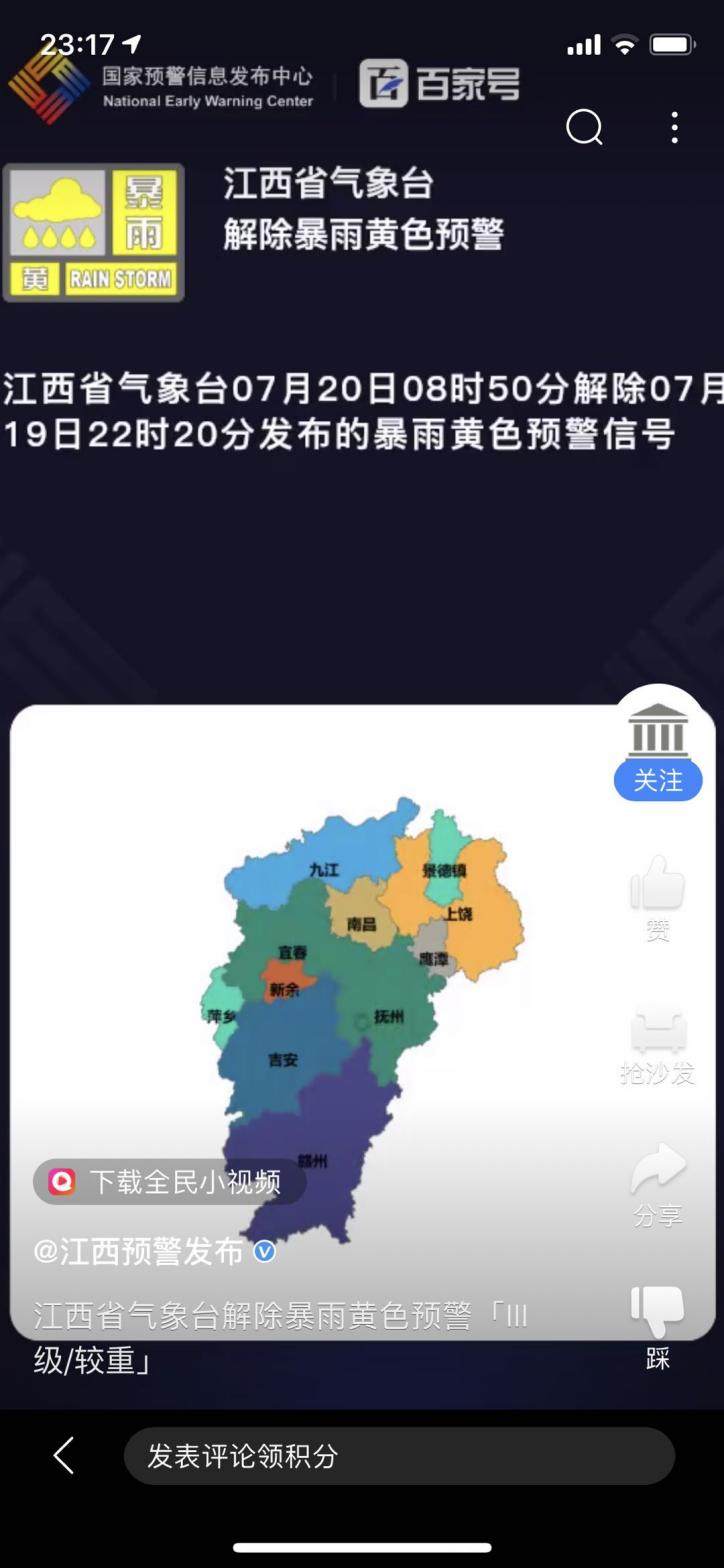The height and width of the screenshot is (1568, 724).
Task: Tap the 发表评论领积分 comment field
Action: coord(398,1456)
